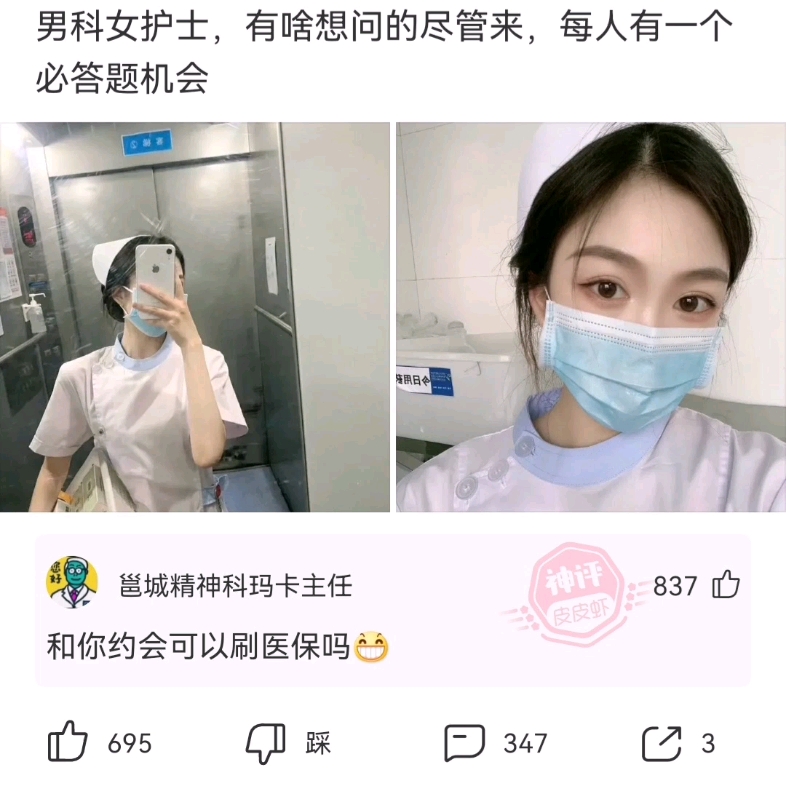Open the featured comment about 医保
This screenshot has height=786, width=786.
click(200, 648)
